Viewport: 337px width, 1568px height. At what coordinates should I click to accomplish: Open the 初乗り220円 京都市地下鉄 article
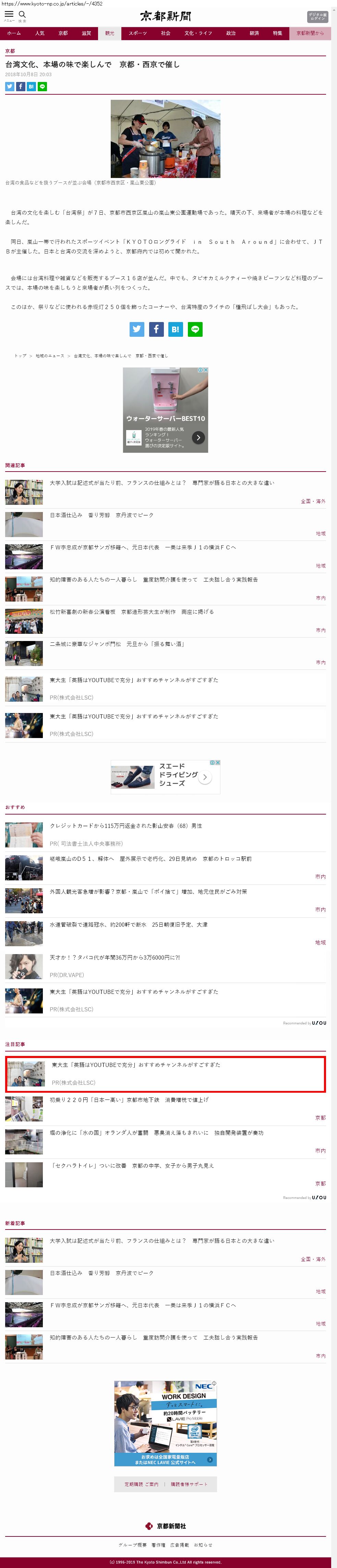(129, 1100)
